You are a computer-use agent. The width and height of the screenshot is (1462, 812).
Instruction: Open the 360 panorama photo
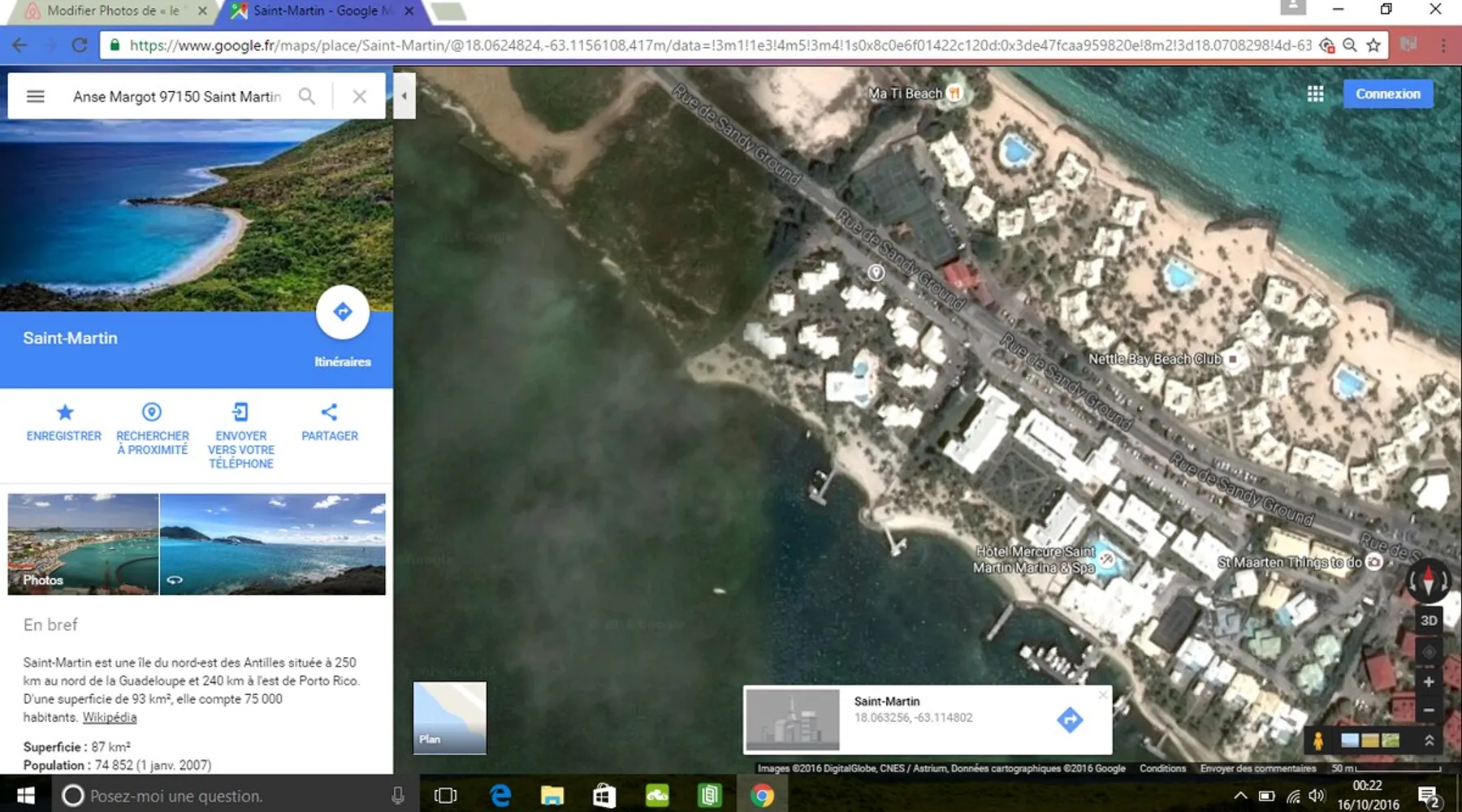click(x=272, y=544)
